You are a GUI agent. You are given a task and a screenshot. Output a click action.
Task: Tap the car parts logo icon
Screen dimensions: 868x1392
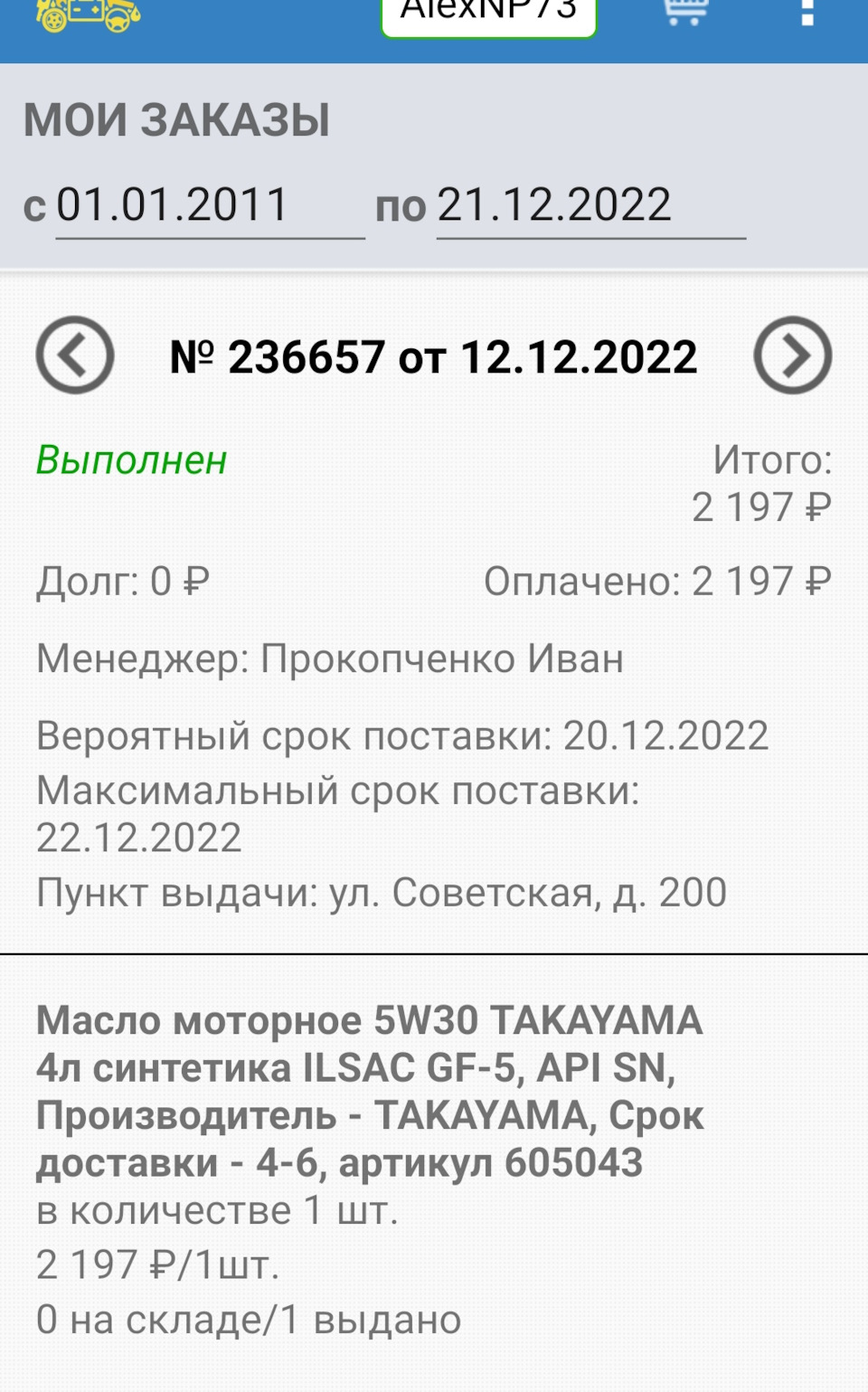pos(88,13)
